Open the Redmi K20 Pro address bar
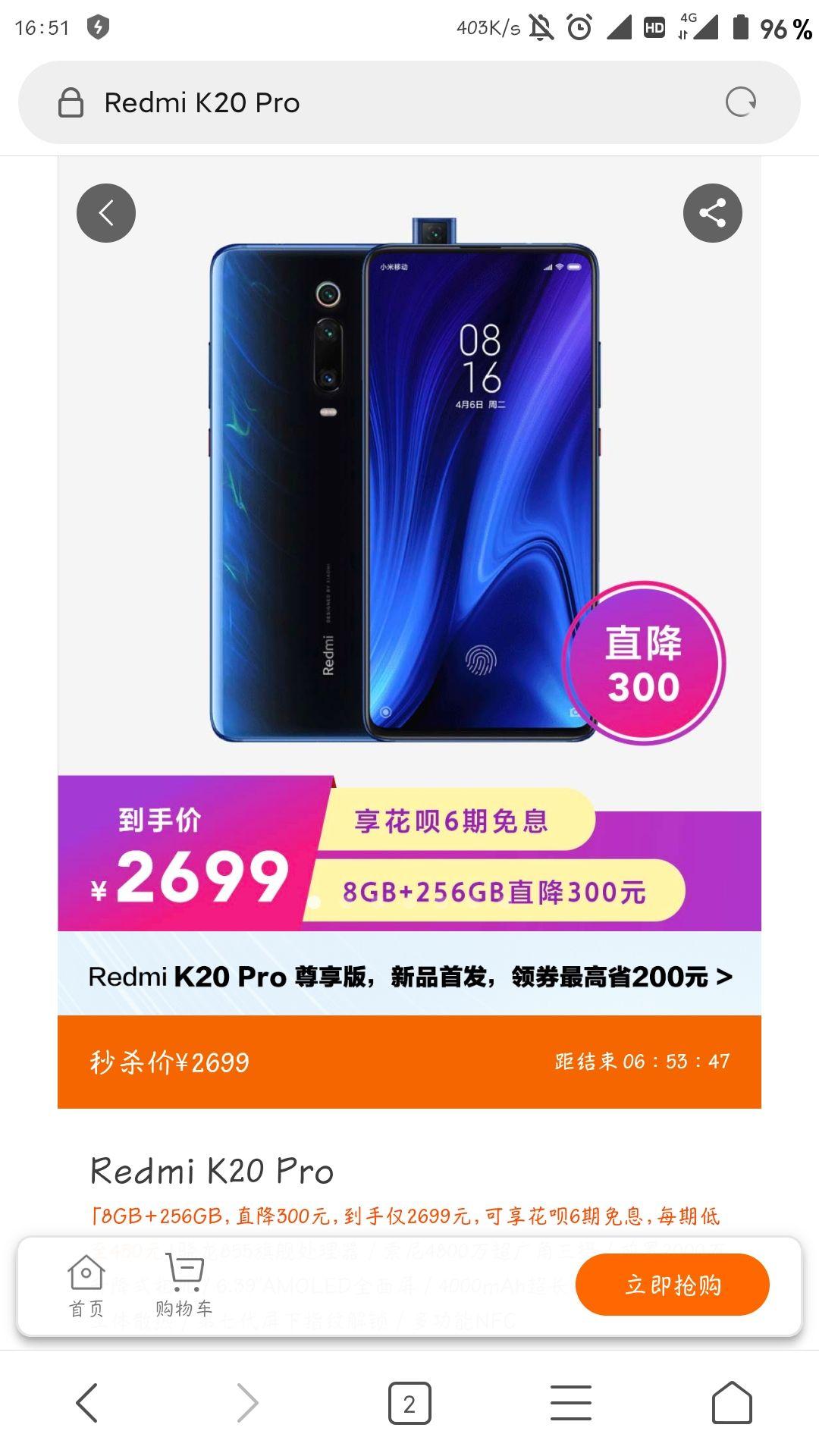This screenshot has width=819, height=1456. 379,102
